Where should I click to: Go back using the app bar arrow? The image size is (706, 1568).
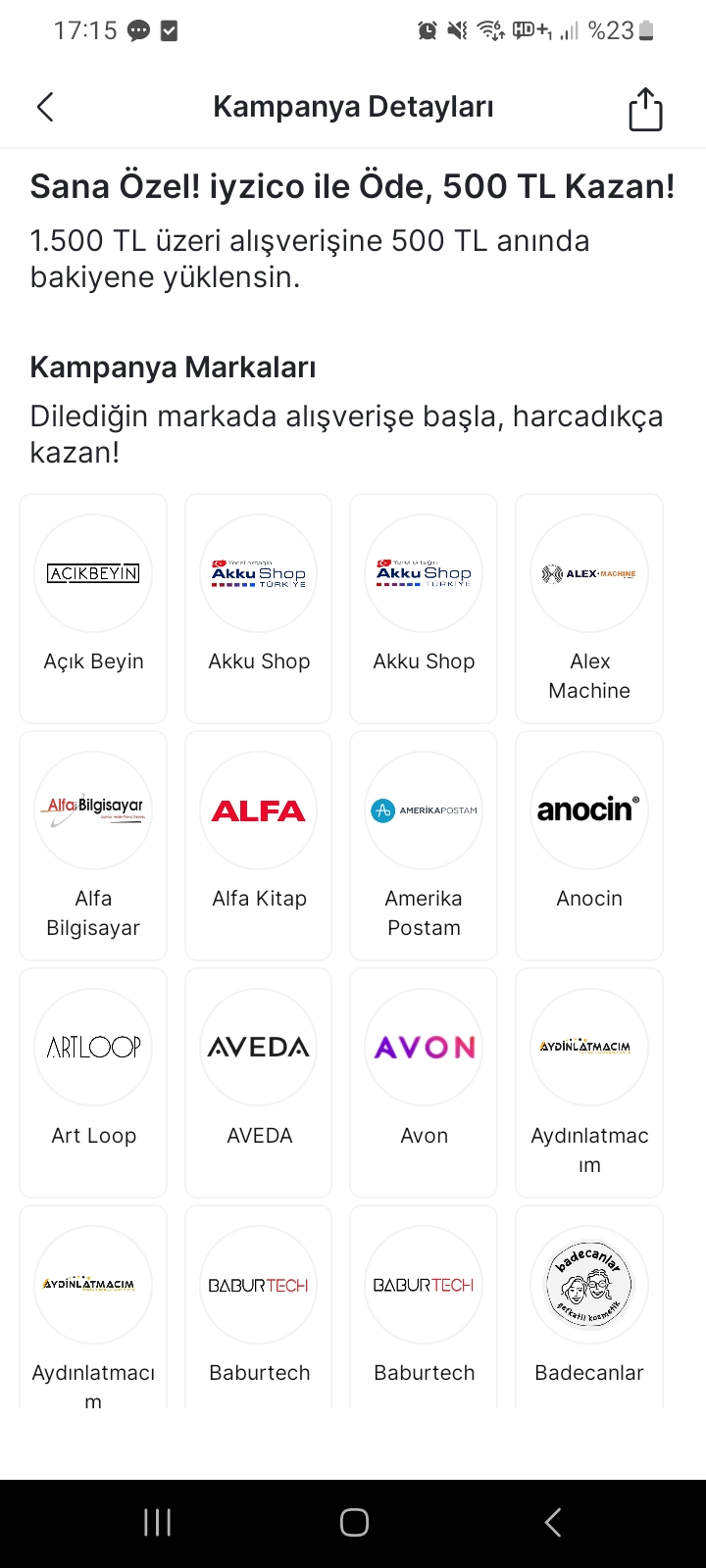tap(45, 107)
